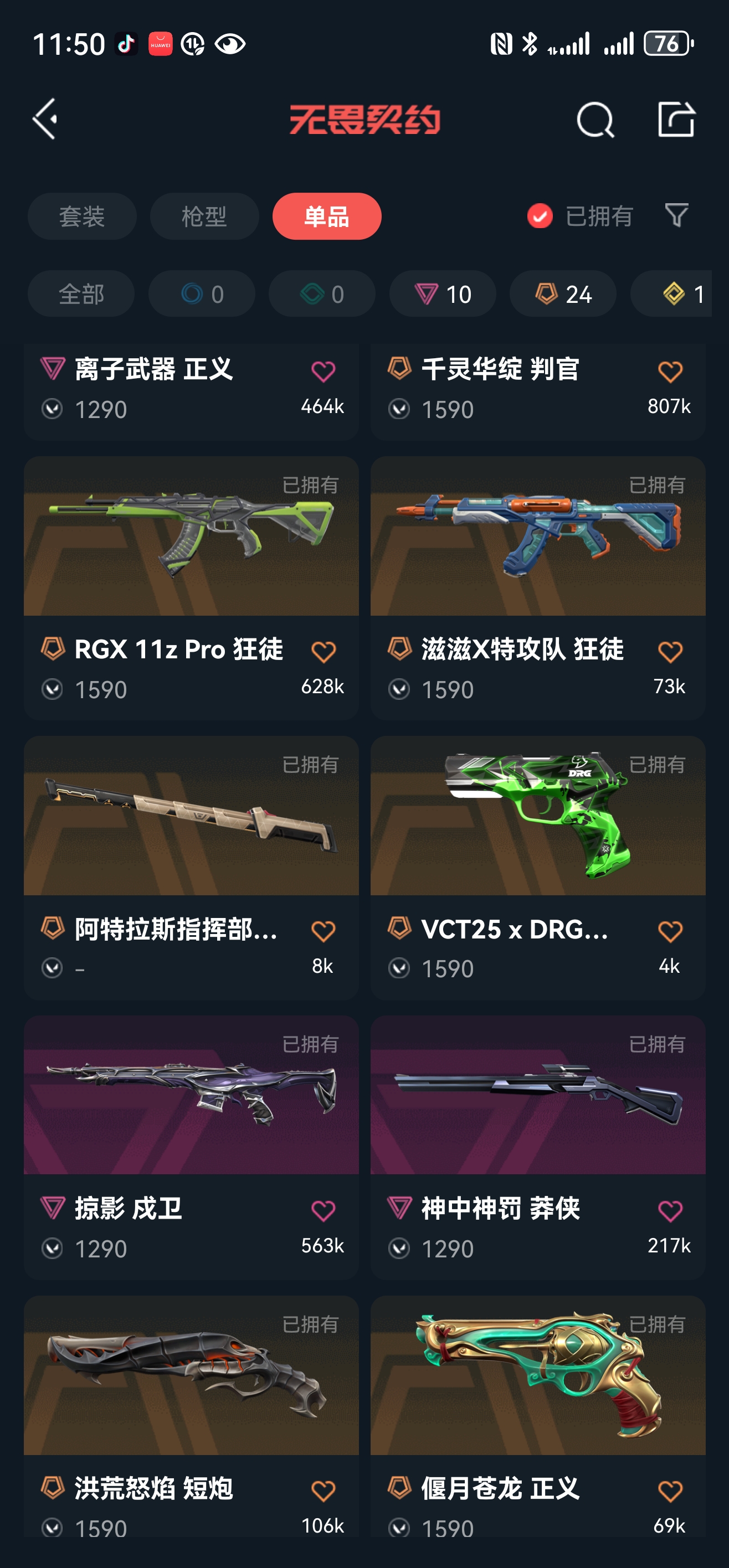Switch to the 套装 tab
Image resolution: width=729 pixels, height=1568 pixels.
point(81,216)
